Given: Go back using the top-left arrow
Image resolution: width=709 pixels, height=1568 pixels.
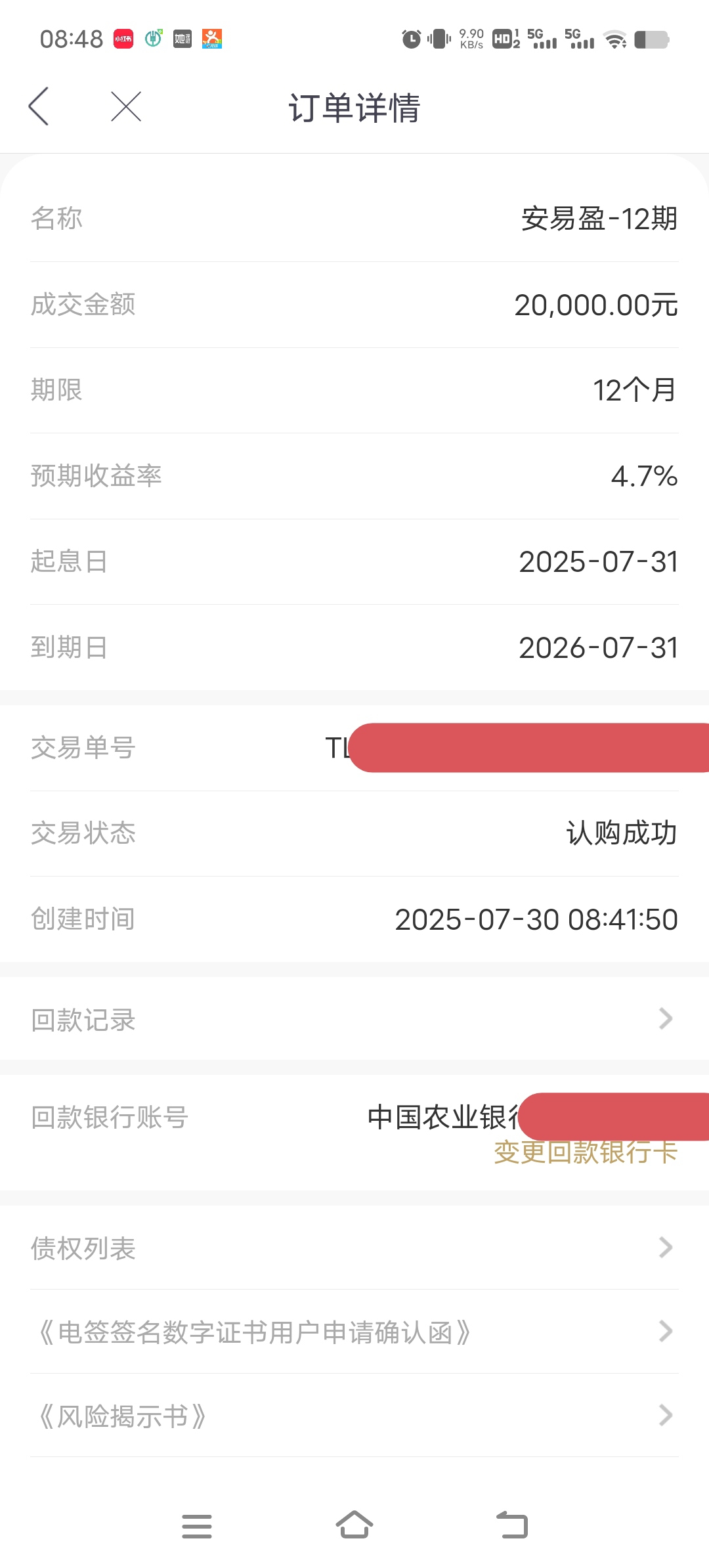Looking at the screenshot, I should tap(39, 106).
